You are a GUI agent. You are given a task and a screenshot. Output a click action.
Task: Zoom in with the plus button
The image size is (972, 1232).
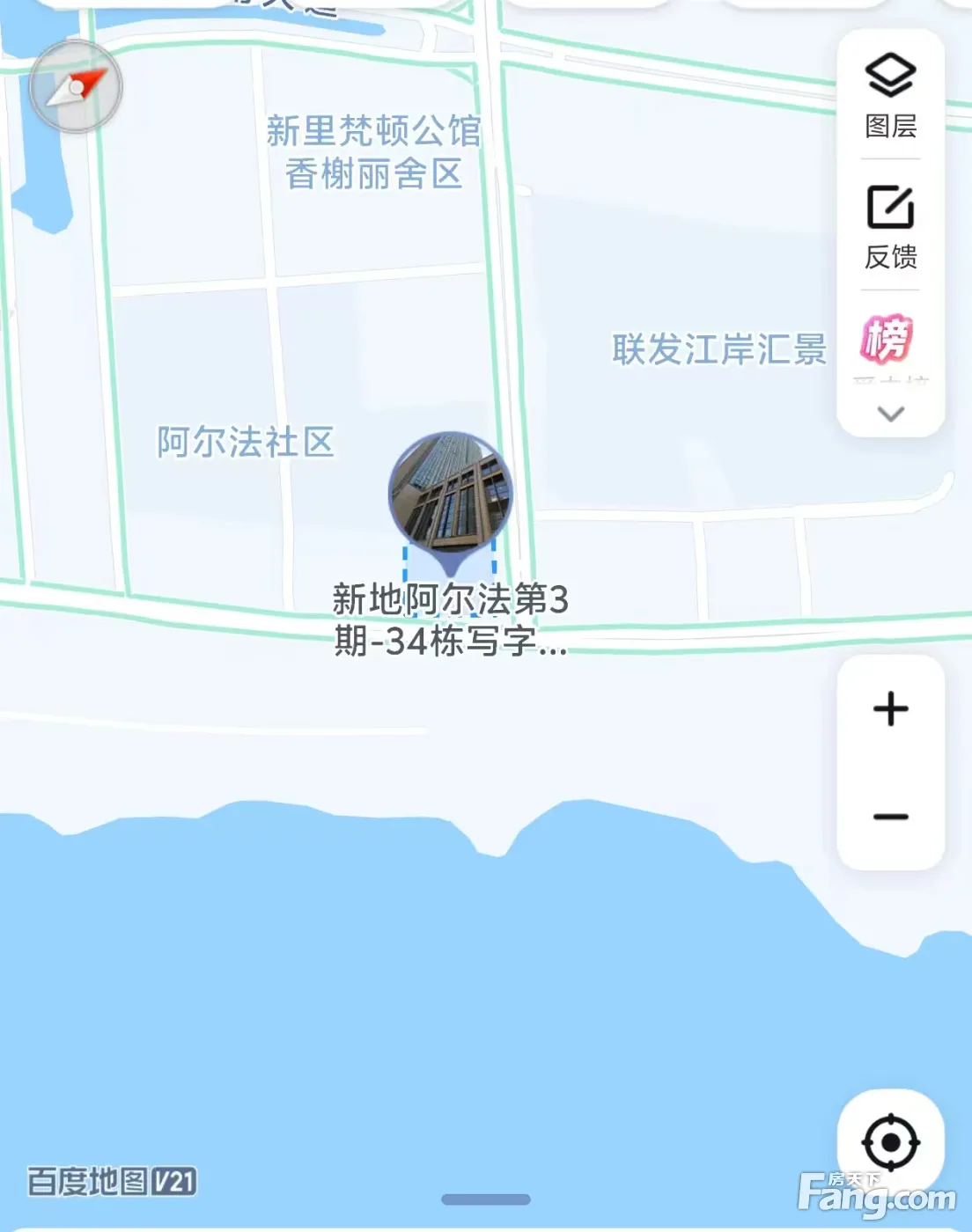click(x=891, y=709)
